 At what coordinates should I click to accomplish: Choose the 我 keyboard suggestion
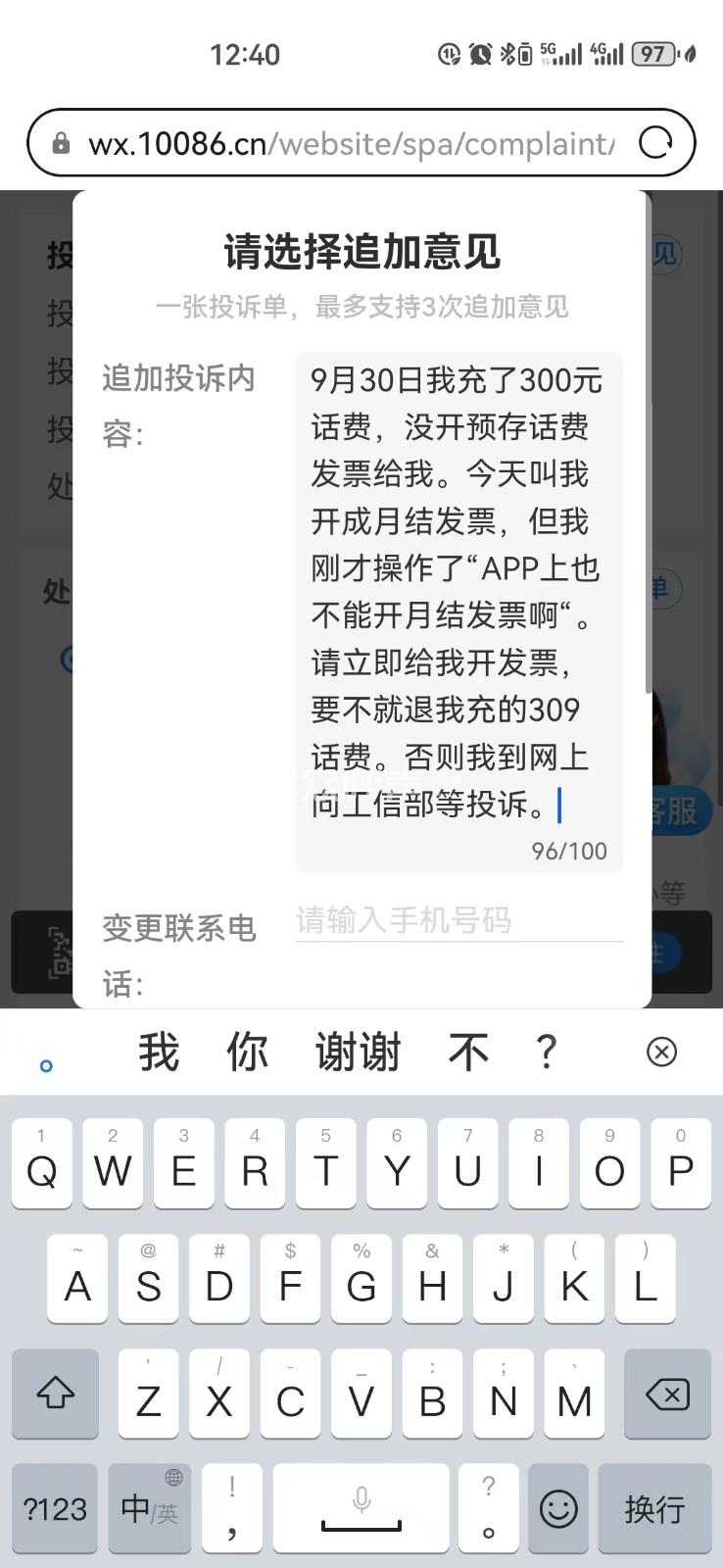coord(159,1053)
